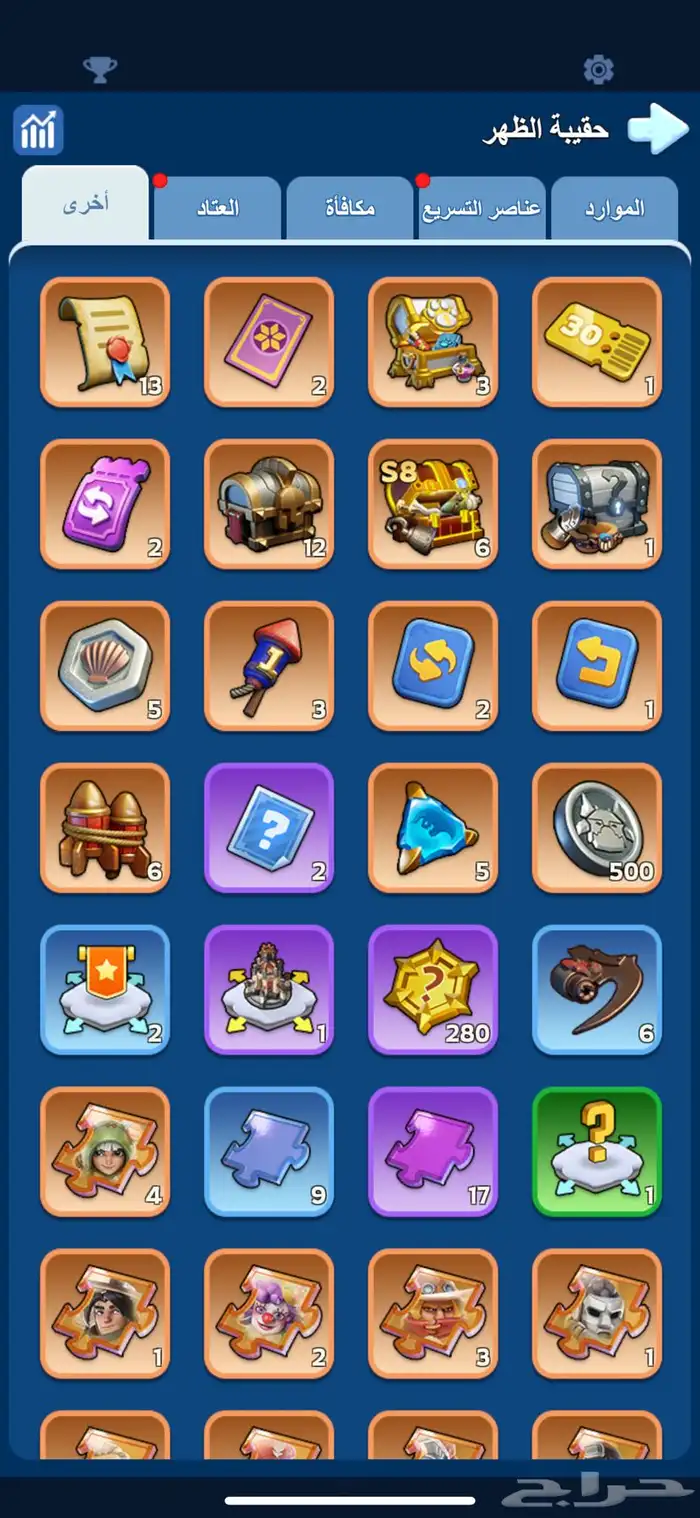Switch to the الموارد tab

click(x=614, y=209)
